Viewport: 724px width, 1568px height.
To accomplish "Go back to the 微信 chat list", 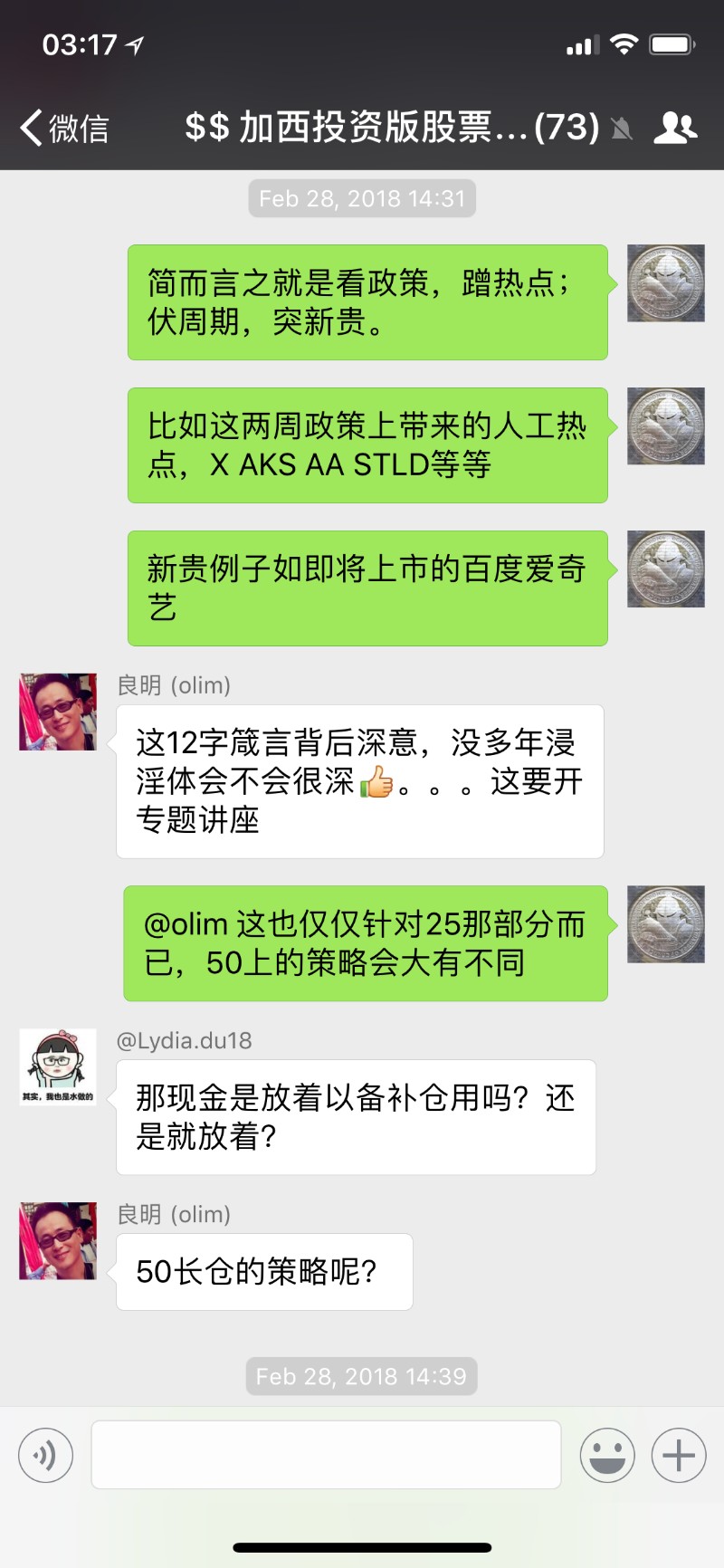I will [x=65, y=128].
